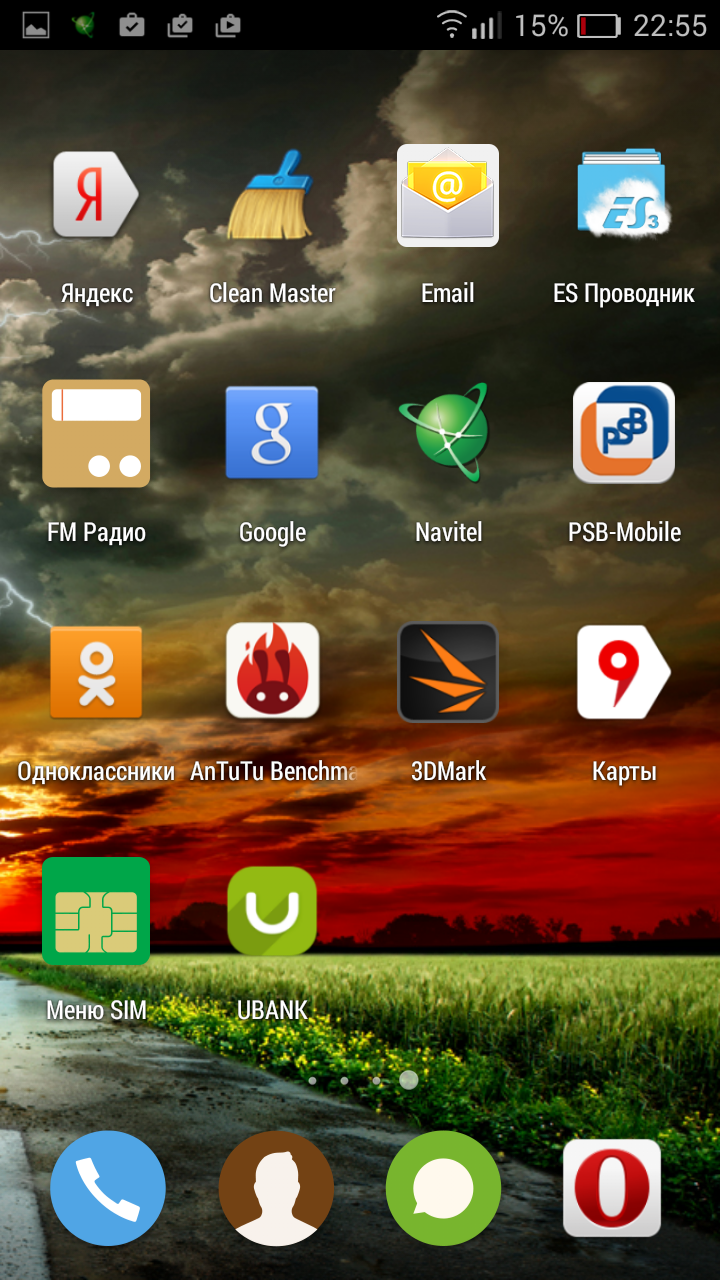Launch AnTuTu Benchmark
720x1280 pixels.
coord(272,672)
